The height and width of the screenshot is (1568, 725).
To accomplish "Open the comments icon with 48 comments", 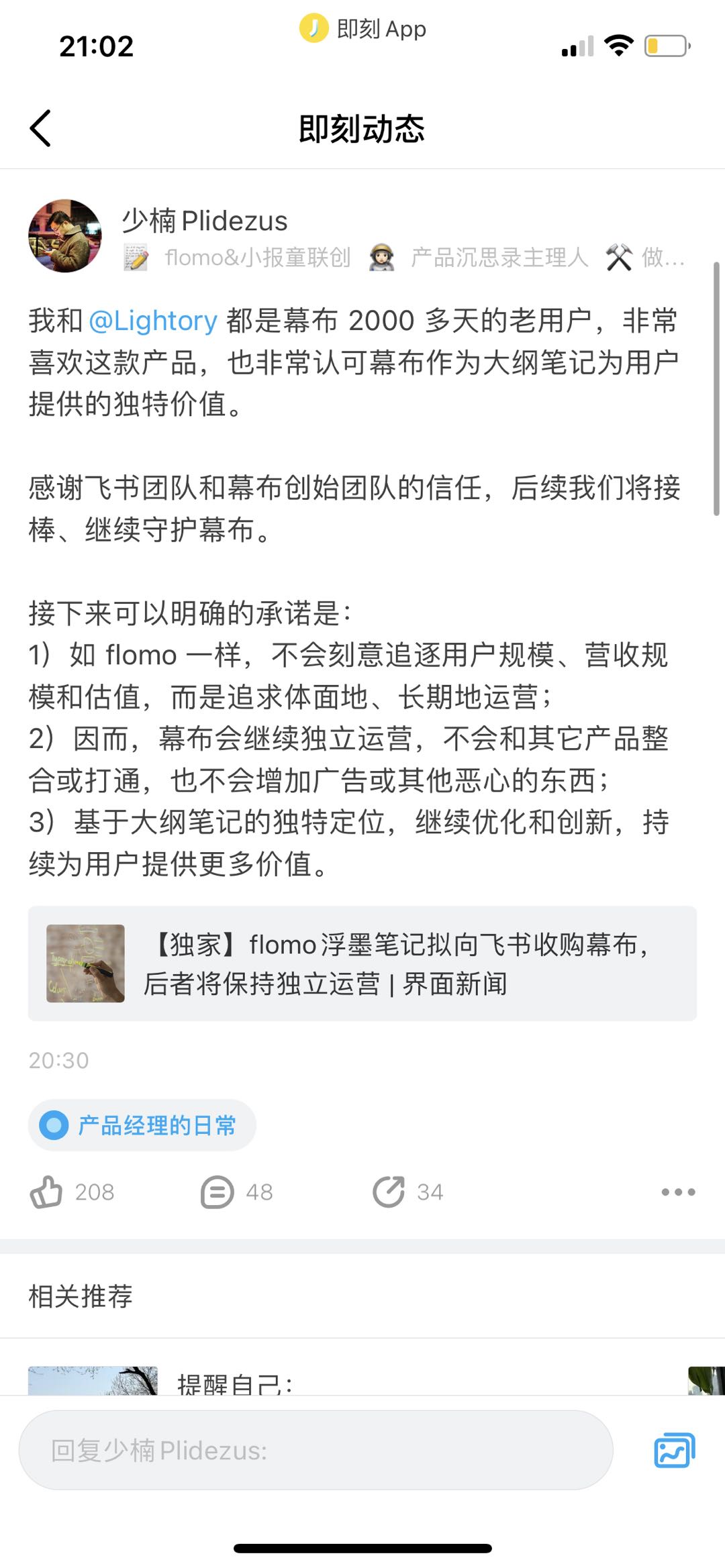I will (217, 1192).
